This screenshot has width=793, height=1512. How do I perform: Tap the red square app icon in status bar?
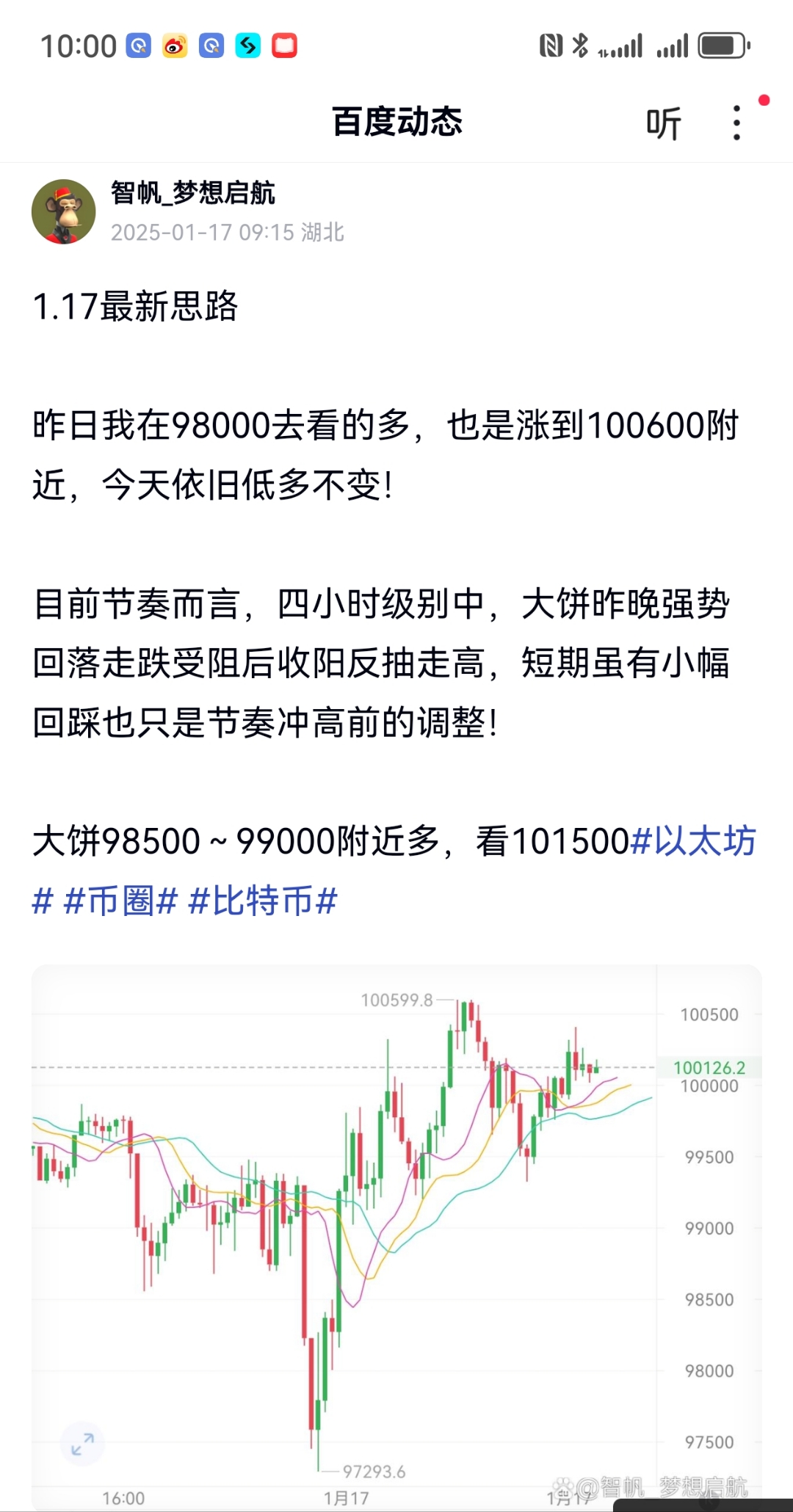point(286,45)
